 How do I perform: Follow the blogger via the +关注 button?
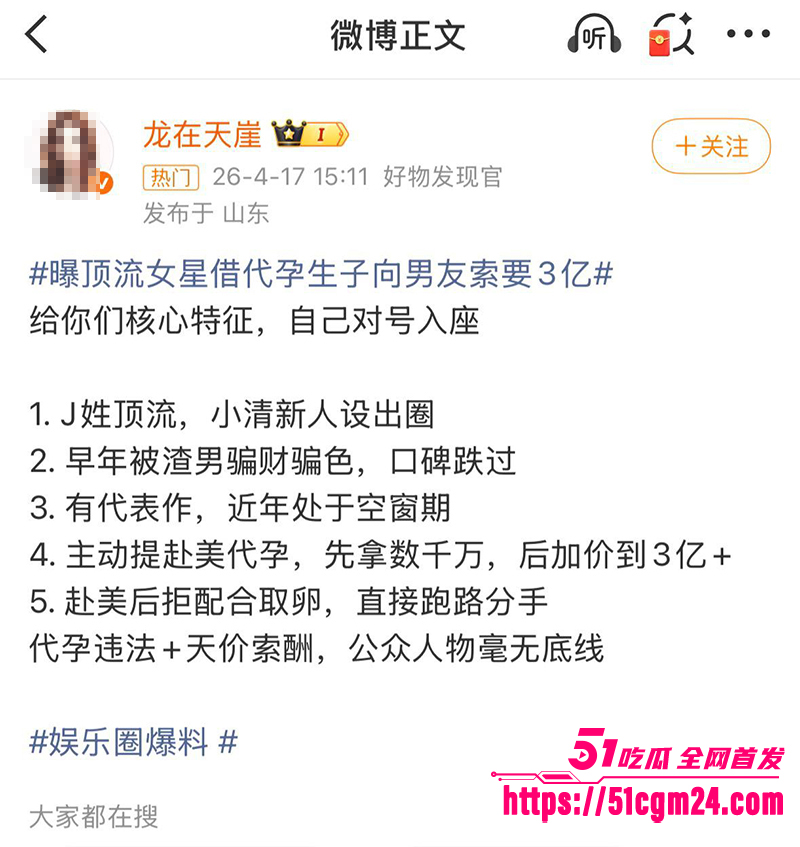point(710,146)
